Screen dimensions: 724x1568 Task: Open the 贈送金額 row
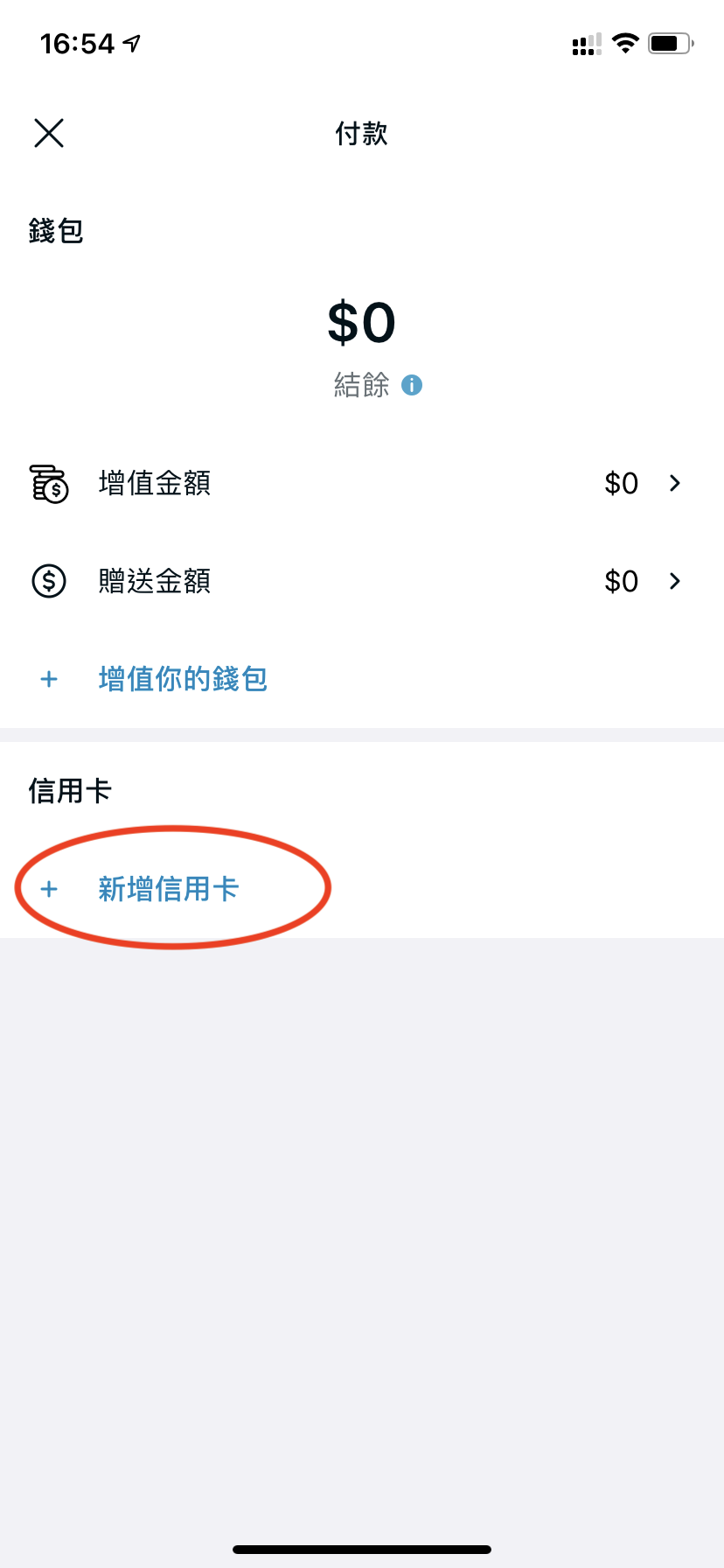[x=362, y=581]
